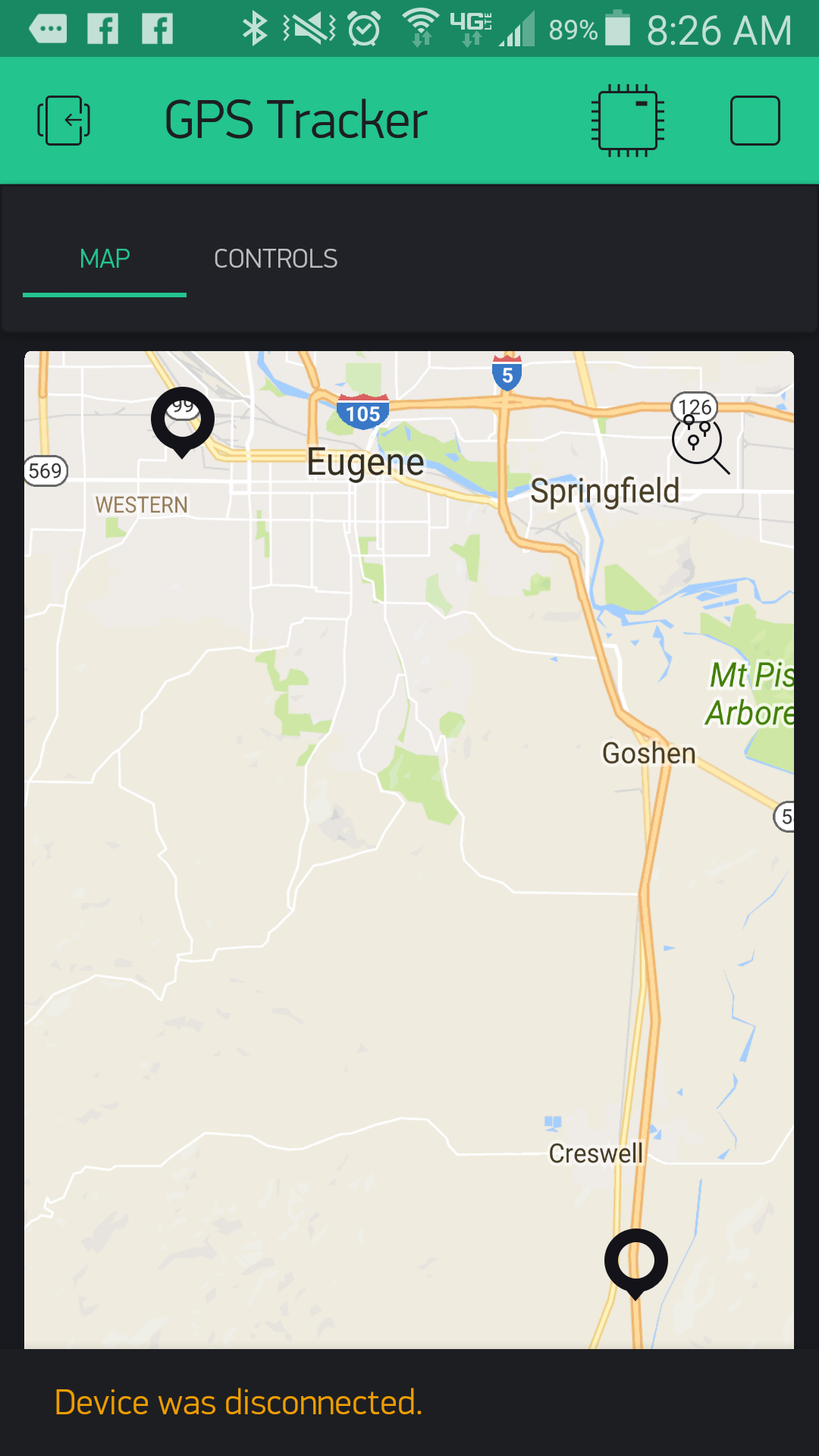
Task: Tap the Springfield label on the map
Action: [605, 491]
